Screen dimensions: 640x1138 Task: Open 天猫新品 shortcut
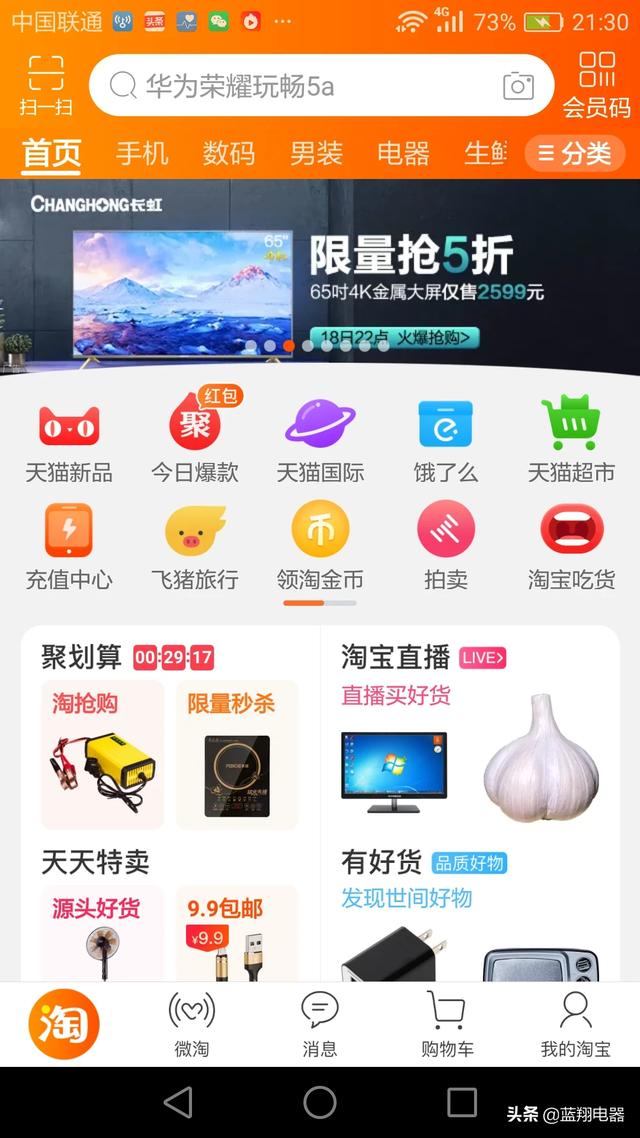pos(69,441)
